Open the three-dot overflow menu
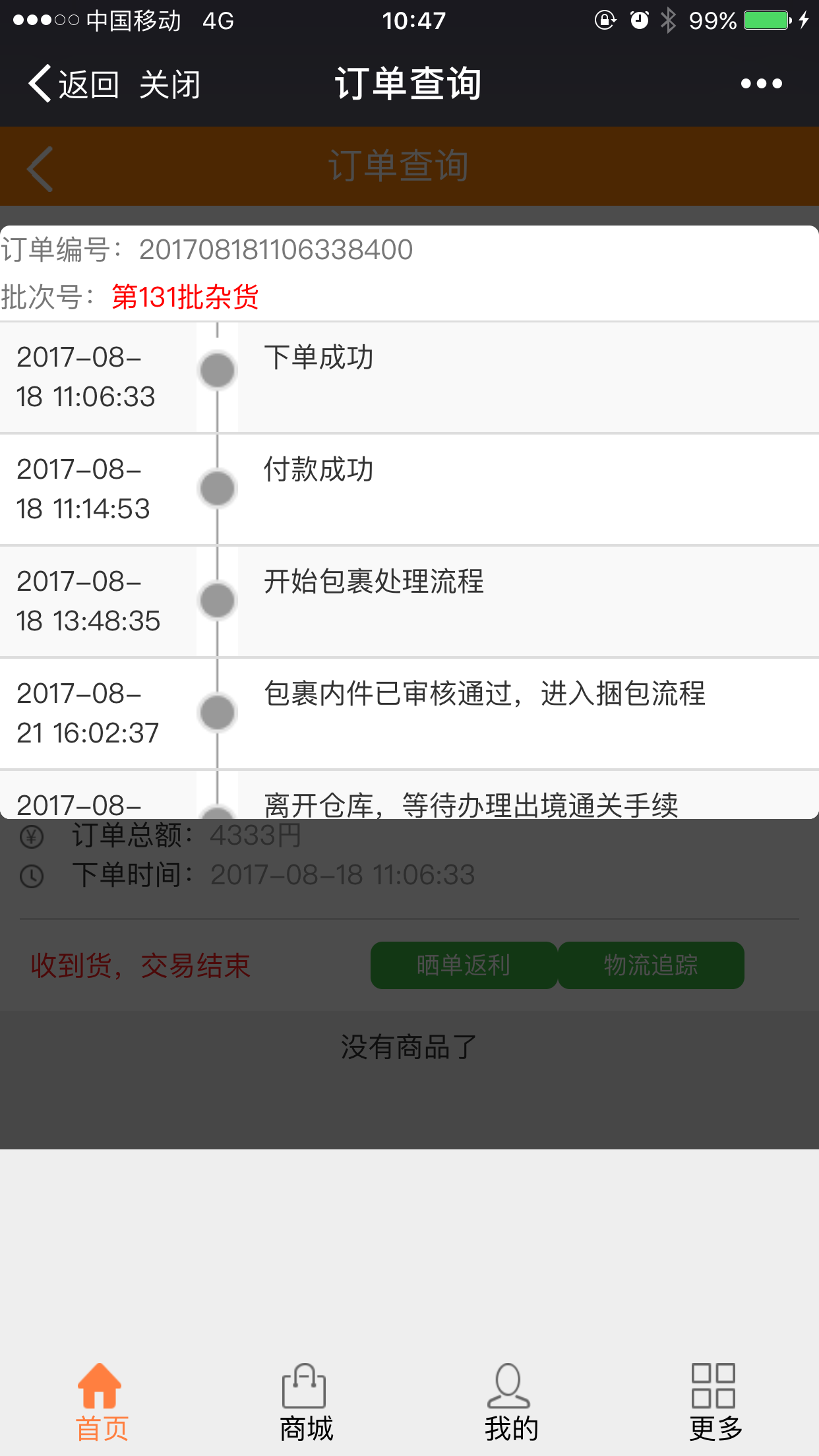Screen dimensions: 819x1456 coord(761,84)
